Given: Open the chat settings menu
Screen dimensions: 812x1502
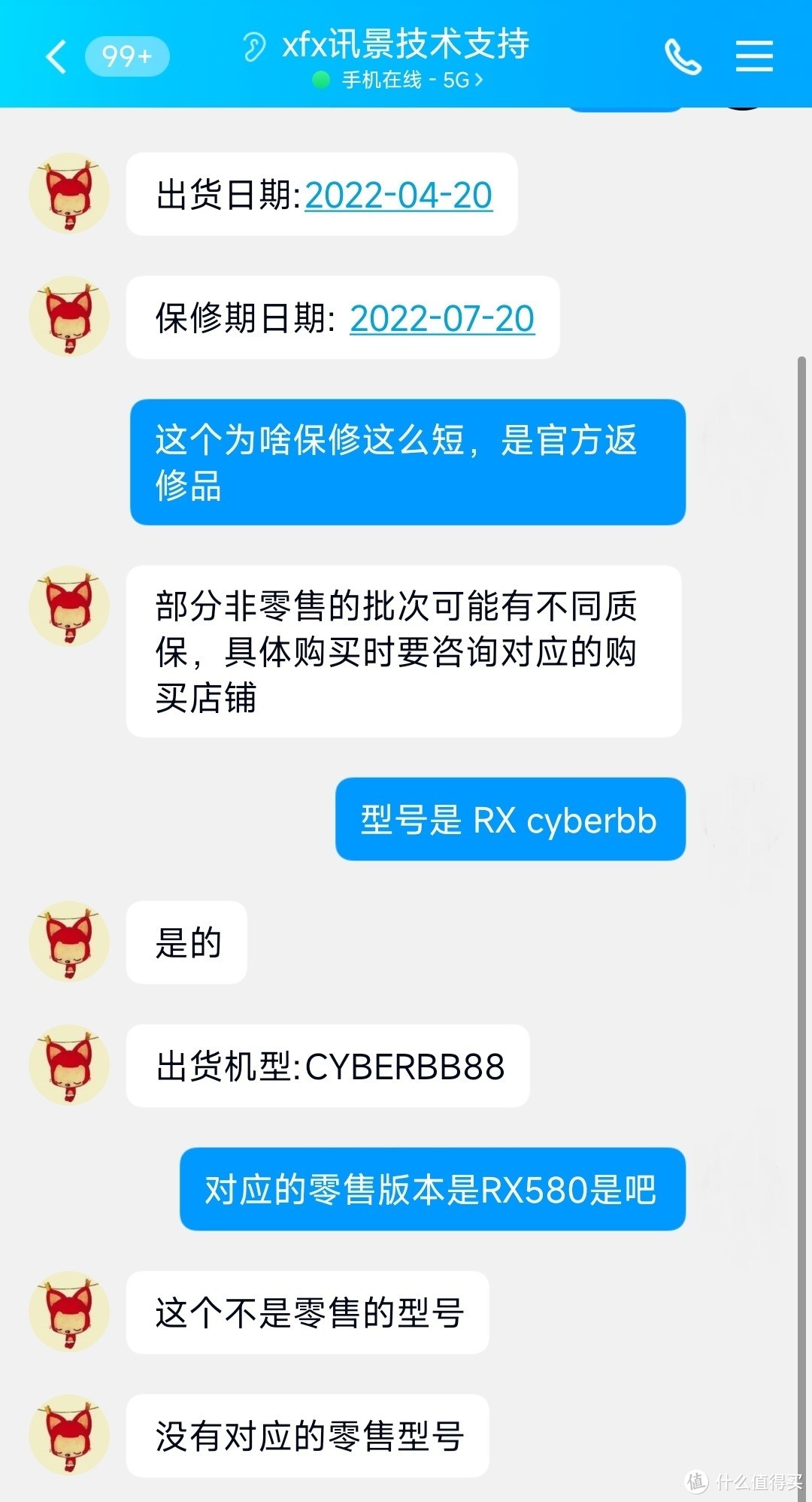Looking at the screenshot, I should click(x=753, y=56).
